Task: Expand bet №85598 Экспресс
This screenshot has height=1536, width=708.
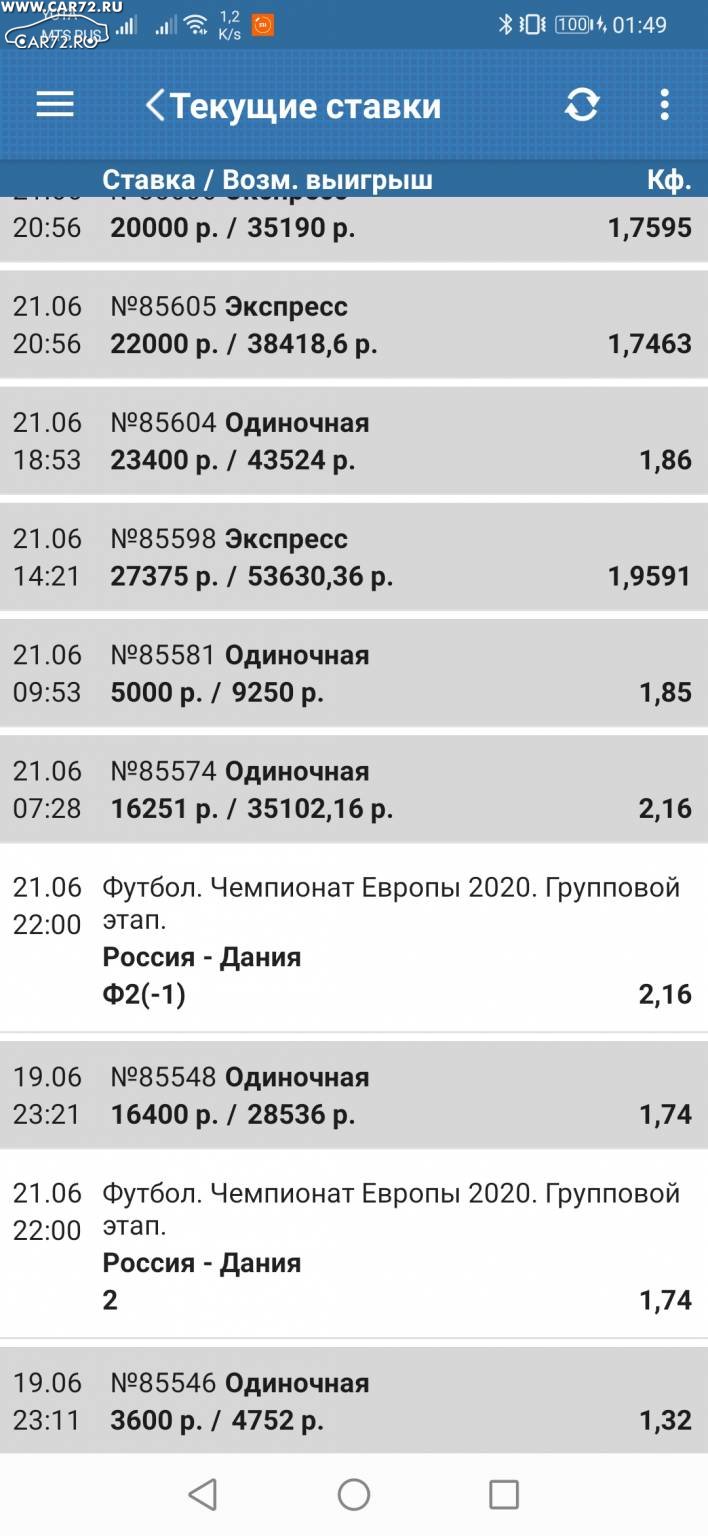Action: click(x=354, y=557)
